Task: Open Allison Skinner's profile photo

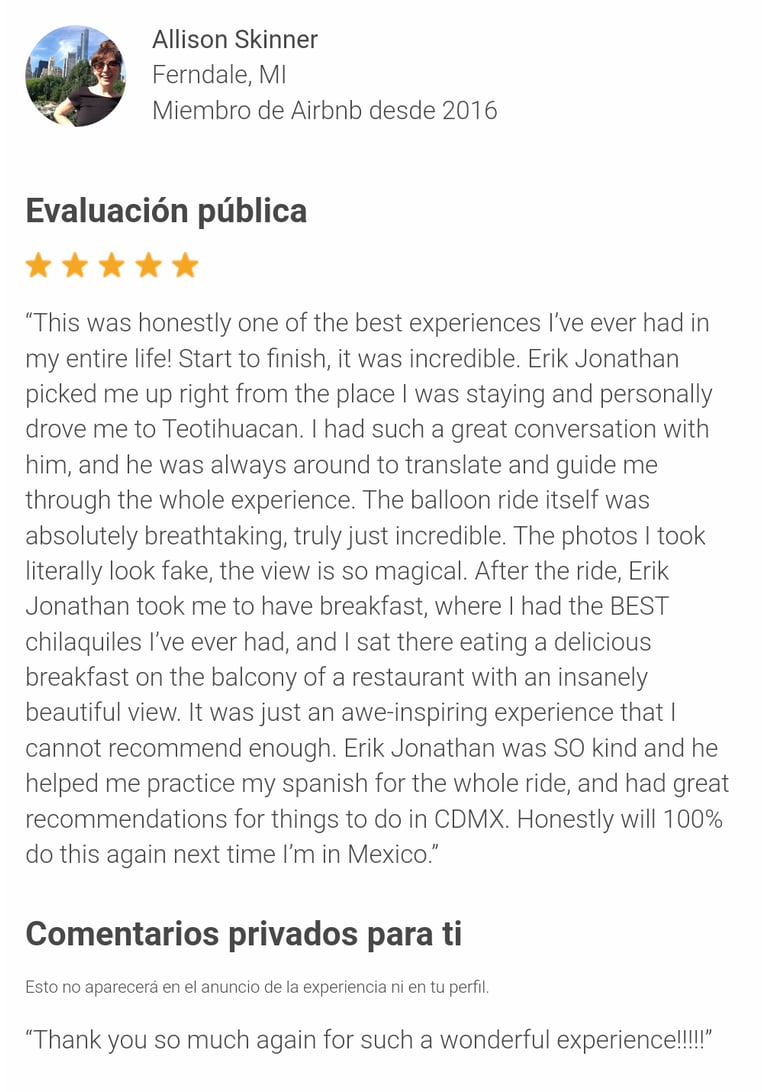Action: click(x=75, y=76)
